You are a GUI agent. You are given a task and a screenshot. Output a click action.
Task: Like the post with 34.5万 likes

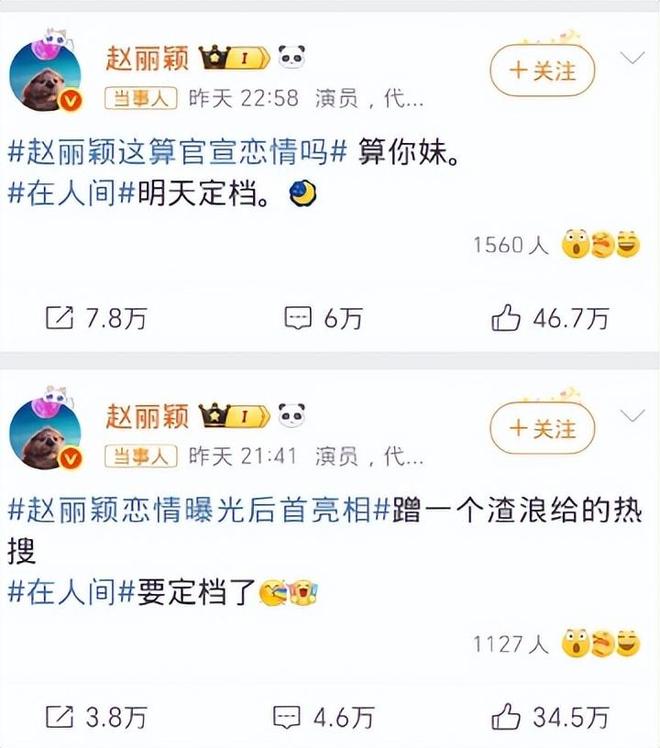(x=550, y=716)
